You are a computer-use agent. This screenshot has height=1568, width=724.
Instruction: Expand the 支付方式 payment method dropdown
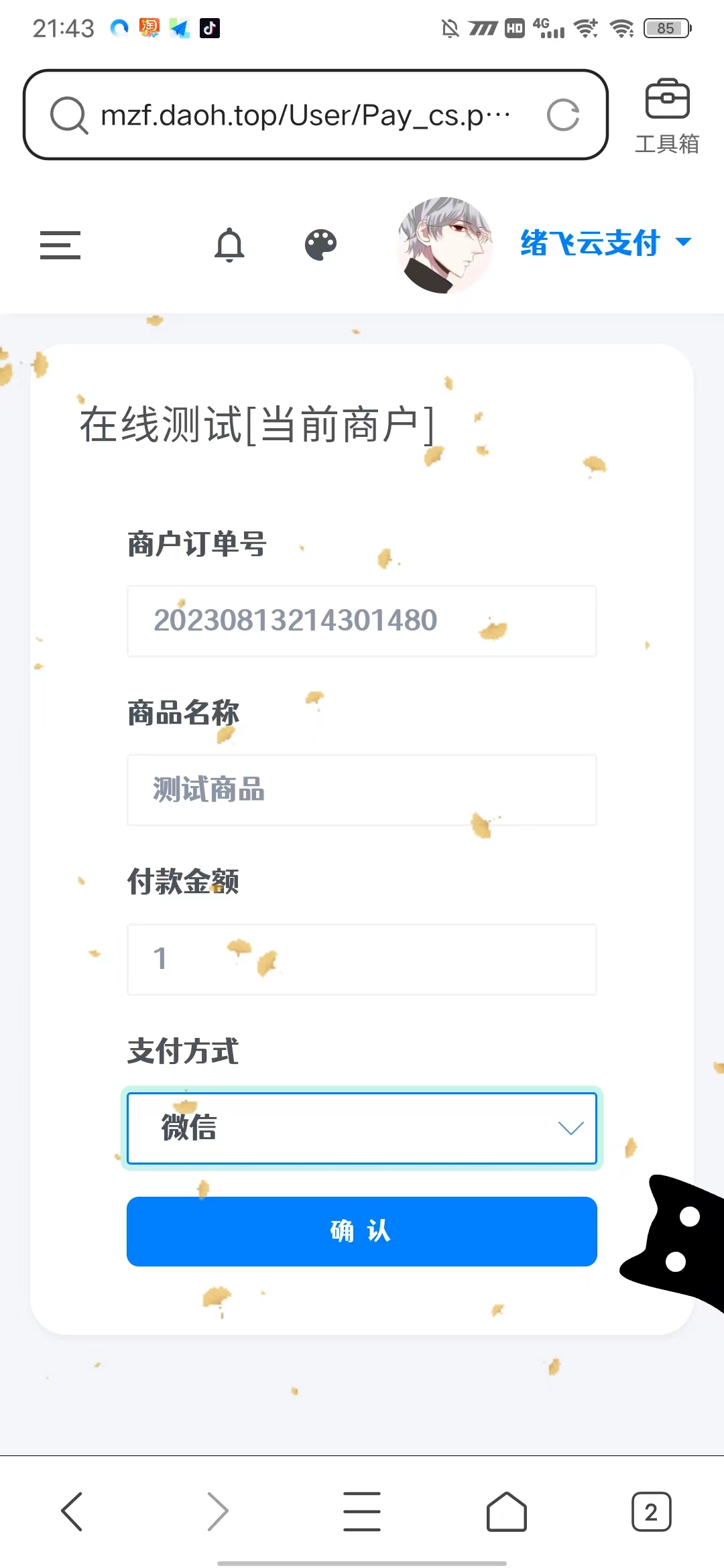(362, 1128)
